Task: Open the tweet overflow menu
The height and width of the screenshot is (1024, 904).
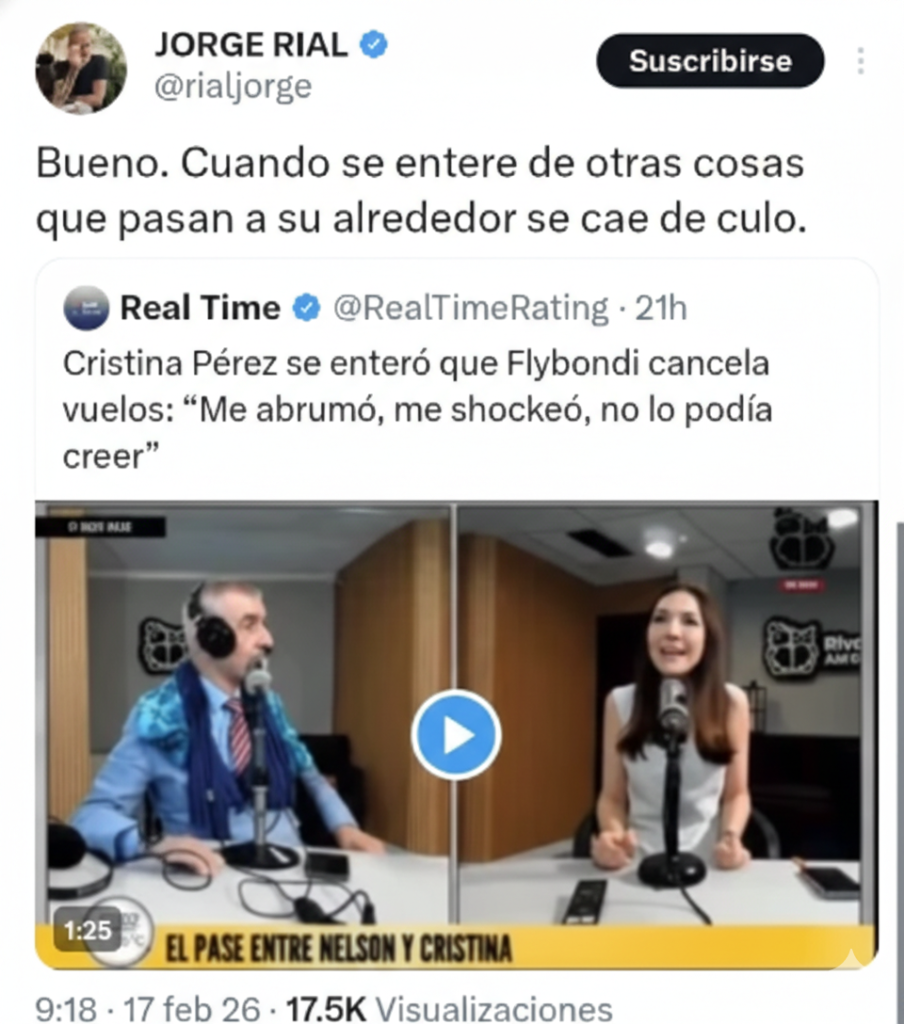Action: (861, 61)
